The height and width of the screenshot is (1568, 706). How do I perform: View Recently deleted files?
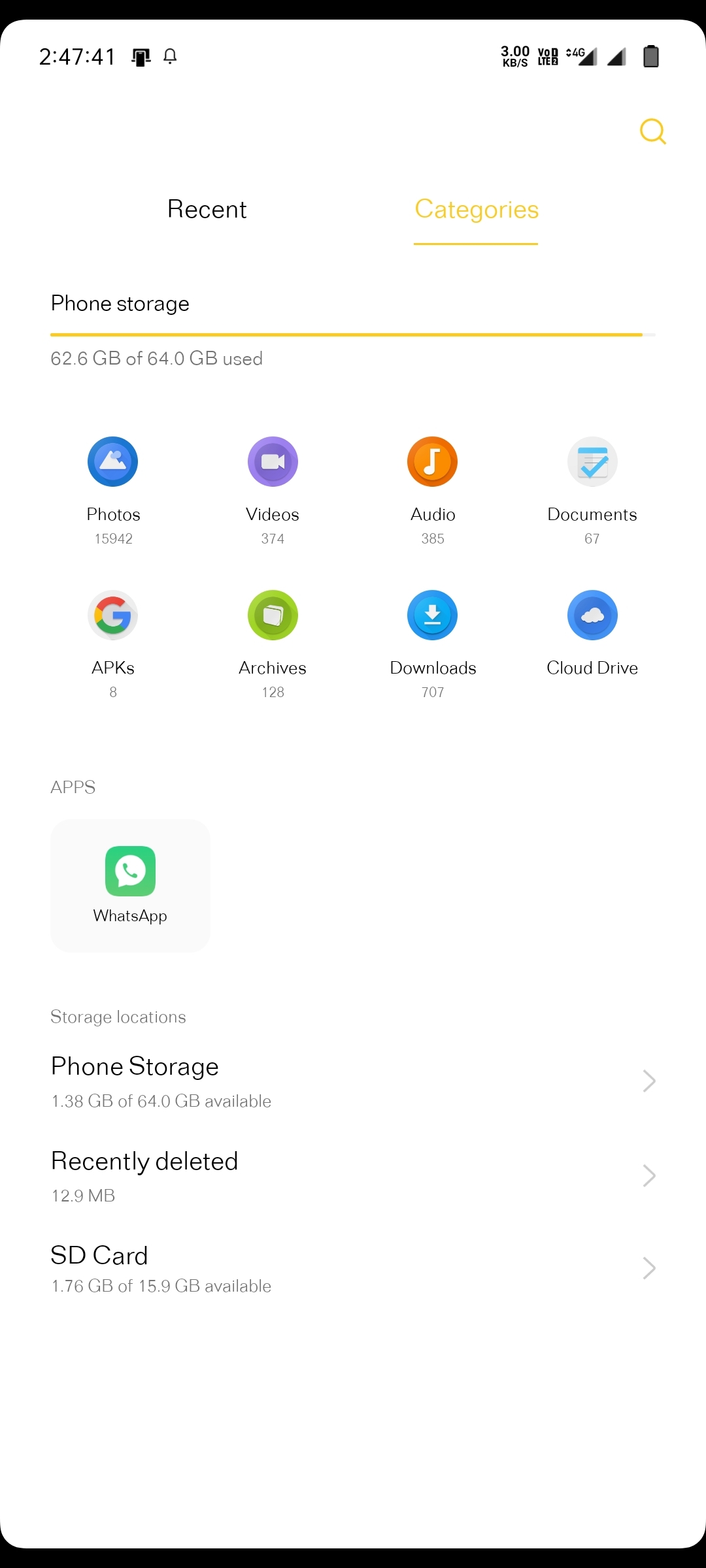[x=353, y=1176]
